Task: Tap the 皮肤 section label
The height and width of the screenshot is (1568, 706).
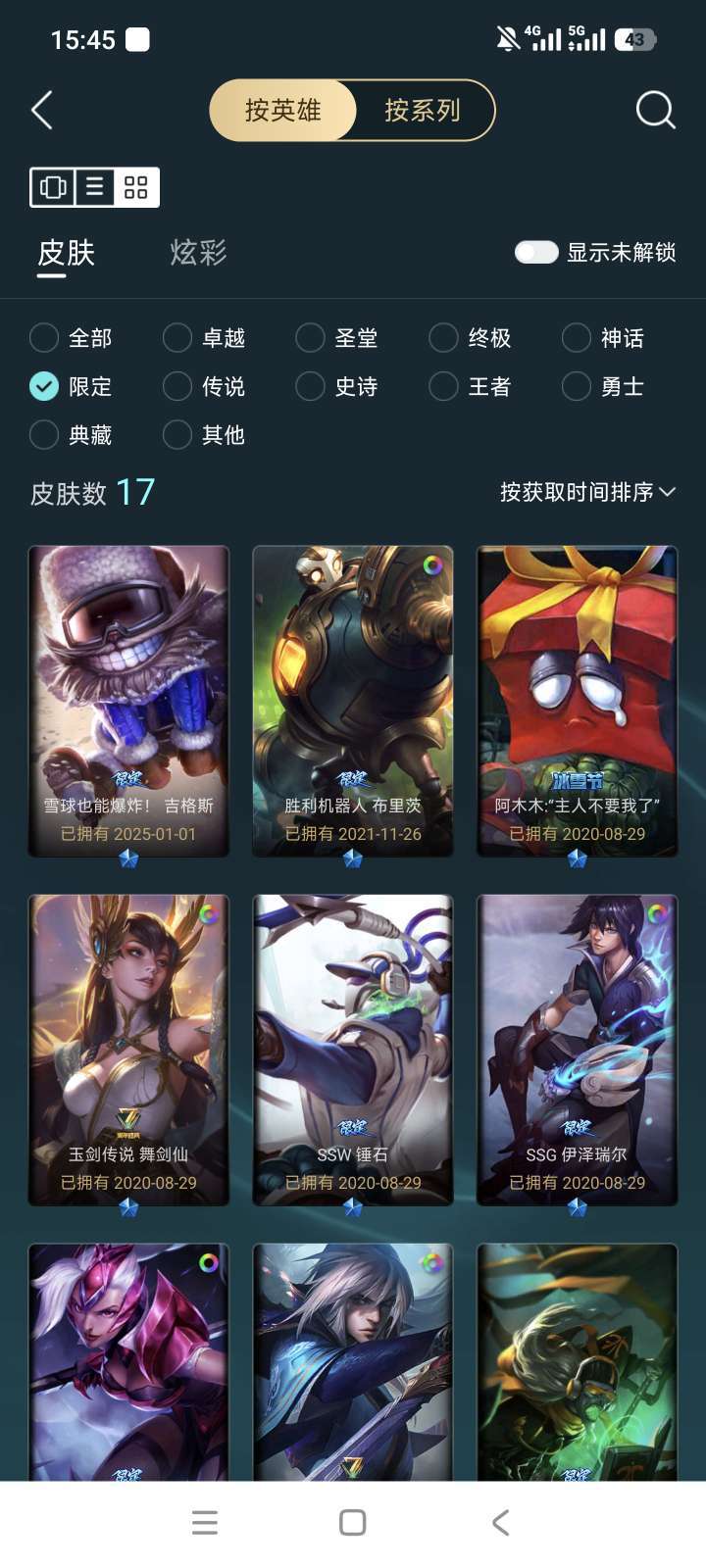Action: click(x=65, y=253)
